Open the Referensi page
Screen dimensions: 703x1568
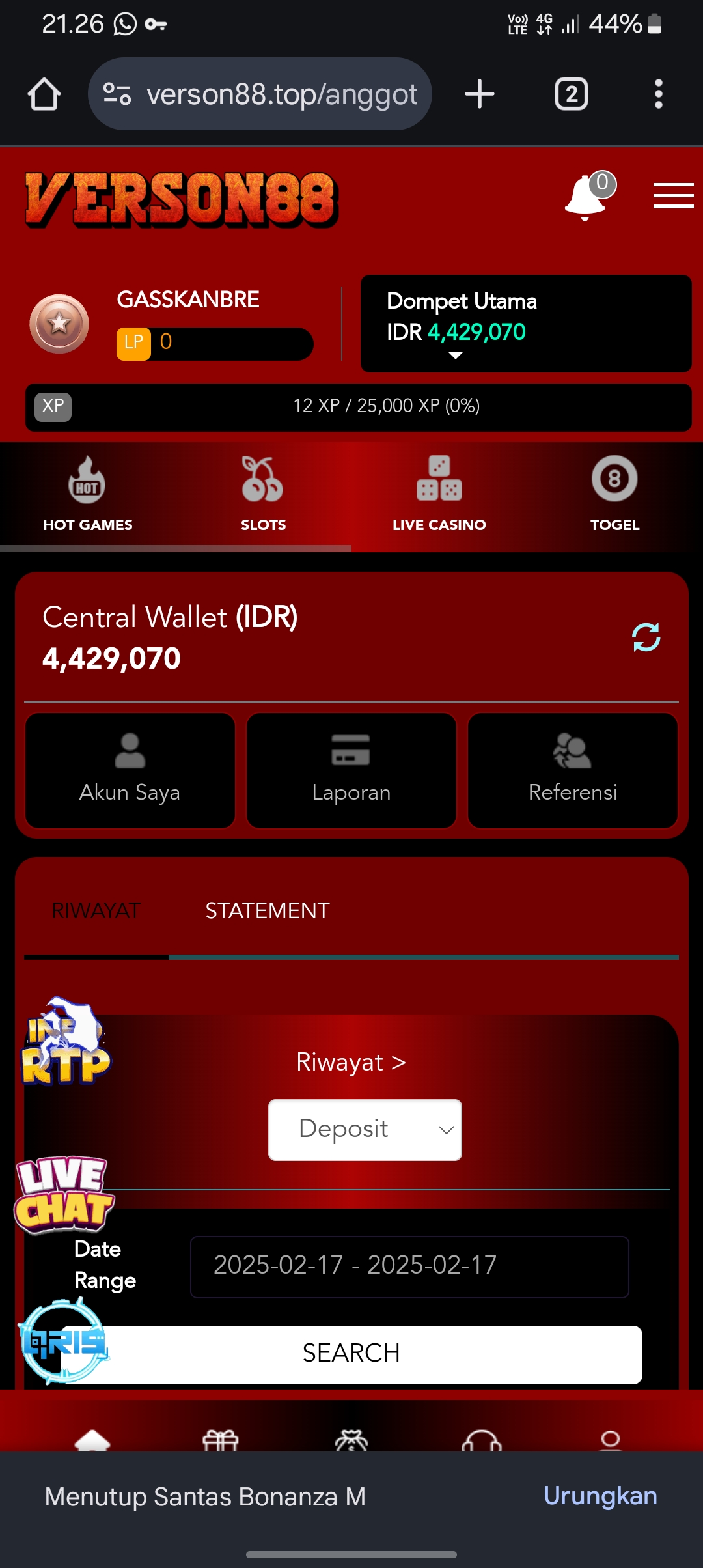tap(573, 770)
